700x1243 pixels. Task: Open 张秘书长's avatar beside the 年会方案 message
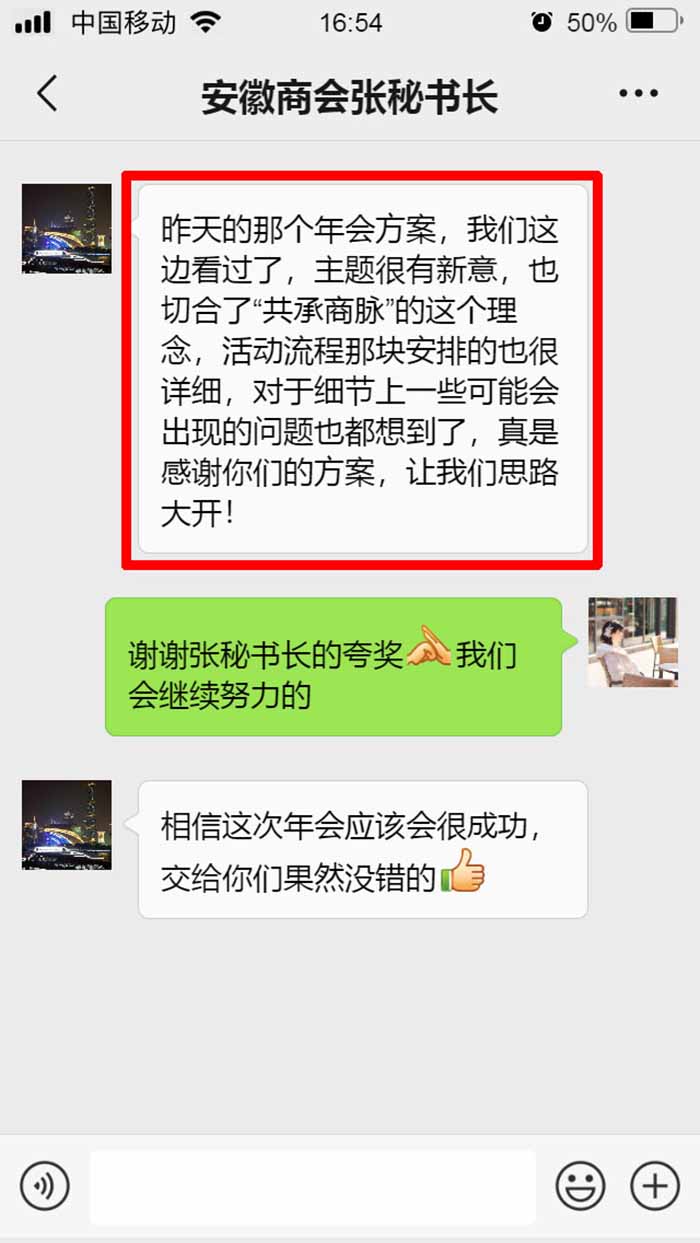pyautogui.click(x=67, y=229)
